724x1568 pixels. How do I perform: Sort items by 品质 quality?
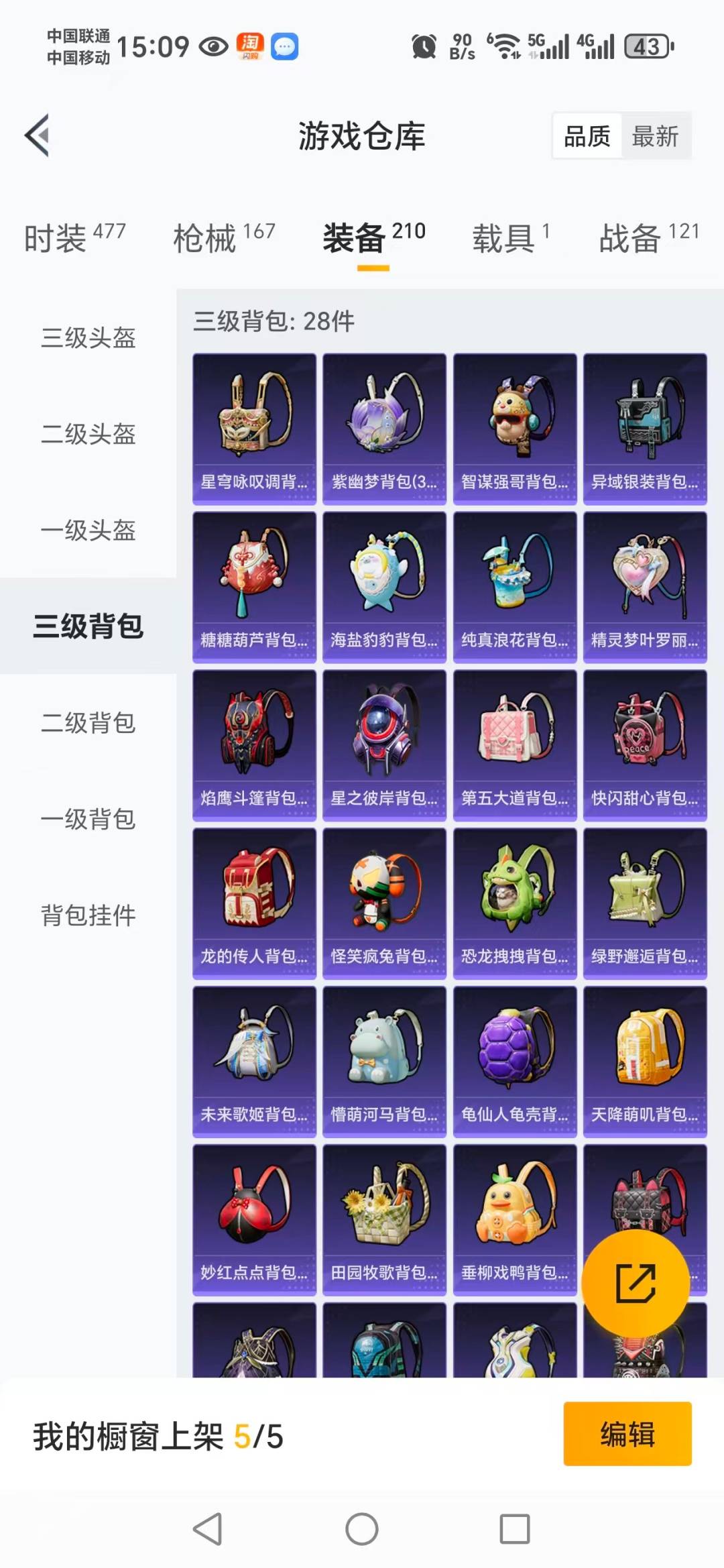(x=585, y=135)
